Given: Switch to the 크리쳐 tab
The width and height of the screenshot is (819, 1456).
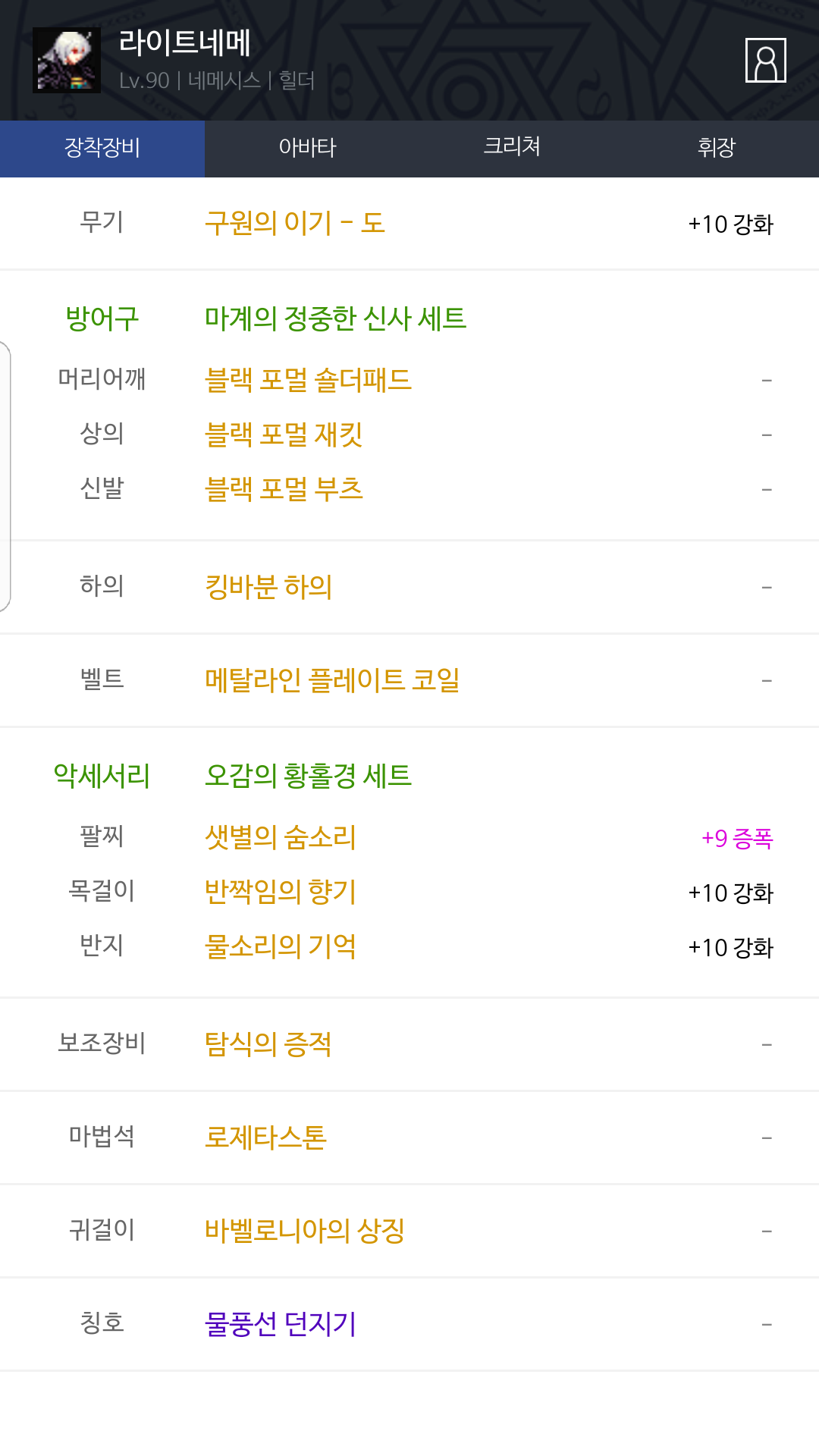Looking at the screenshot, I should tap(512, 149).
